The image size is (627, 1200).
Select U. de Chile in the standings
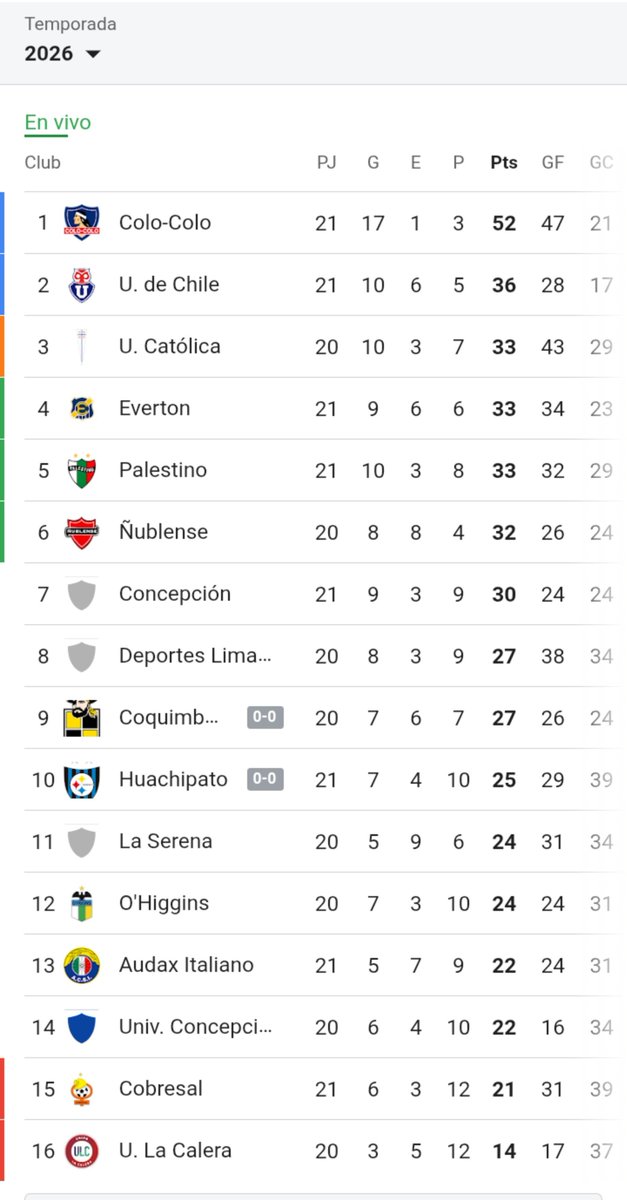[313, 285]
